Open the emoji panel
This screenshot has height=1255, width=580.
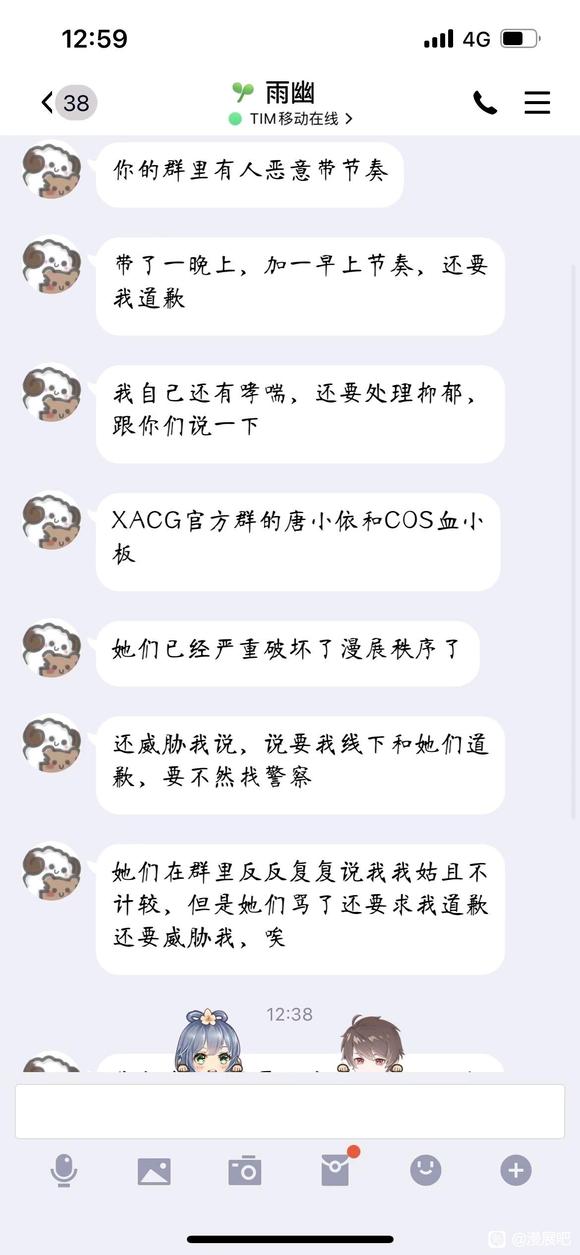[x=426, y=1170]
